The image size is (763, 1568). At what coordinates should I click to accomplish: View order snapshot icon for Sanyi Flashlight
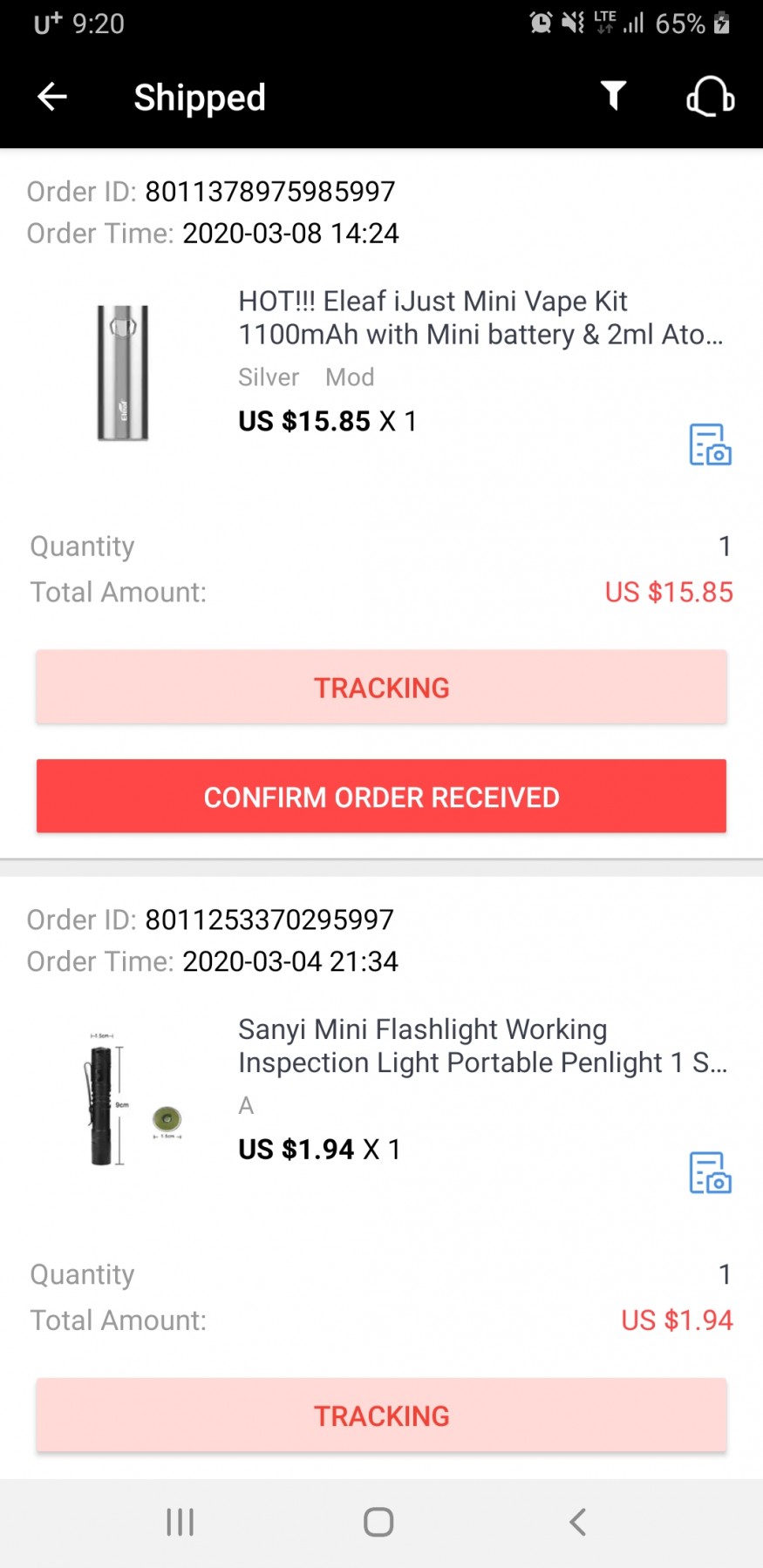710,1172
